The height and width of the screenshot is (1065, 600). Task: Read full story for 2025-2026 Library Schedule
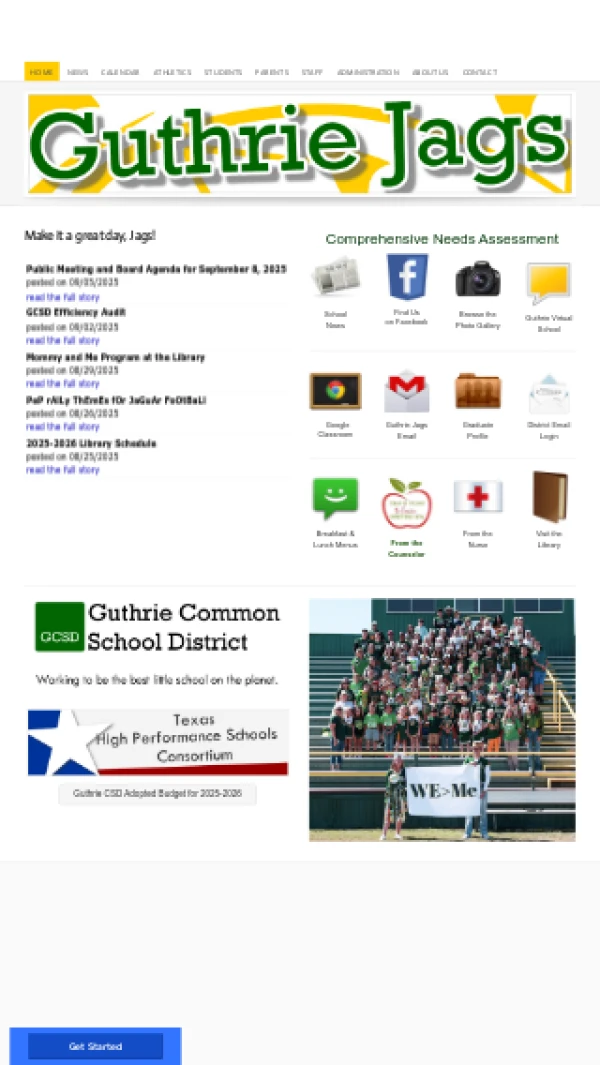63,470
